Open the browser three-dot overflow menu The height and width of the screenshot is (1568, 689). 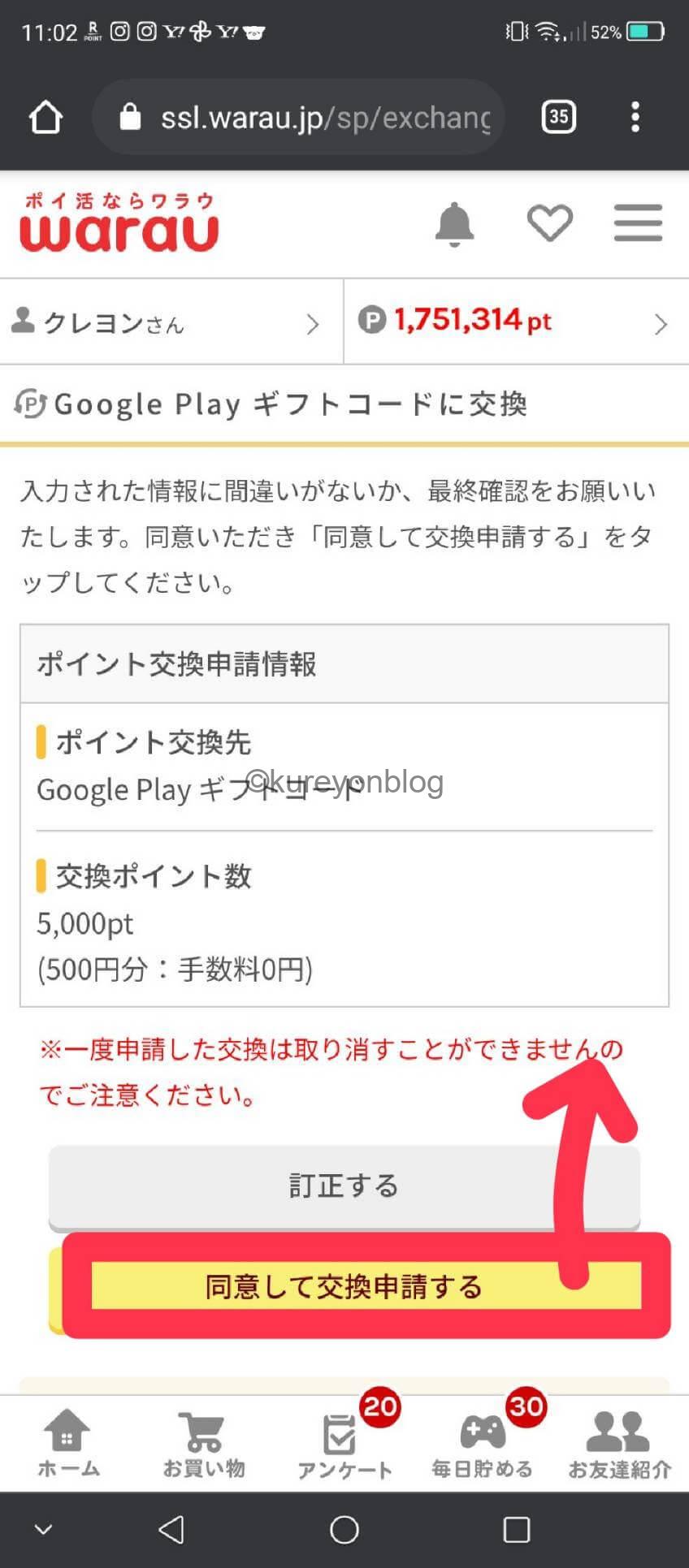pyautogui.click(x=635, y=118)
